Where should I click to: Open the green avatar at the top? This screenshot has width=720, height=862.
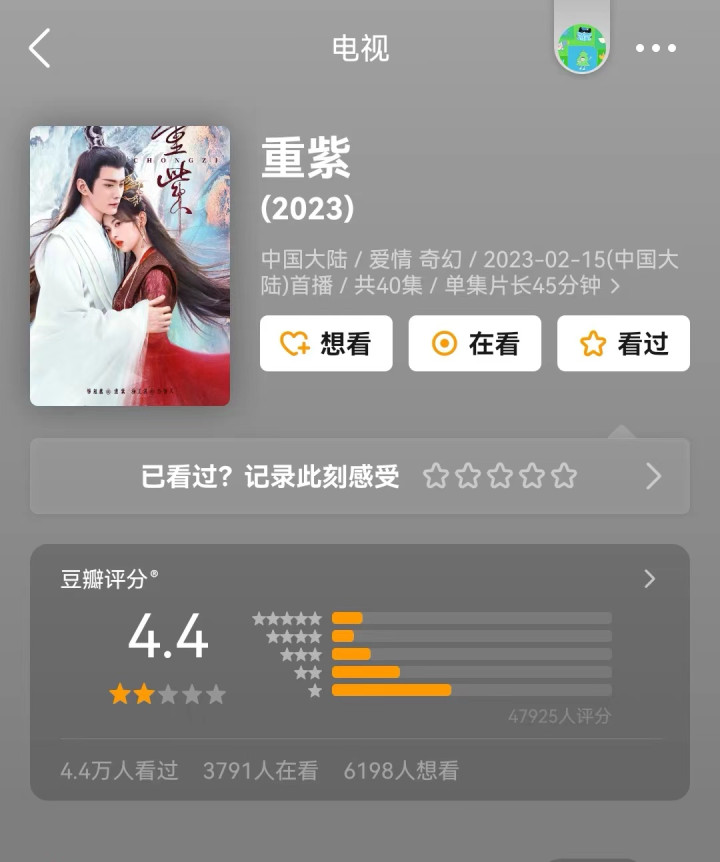(x=582, y=48)
